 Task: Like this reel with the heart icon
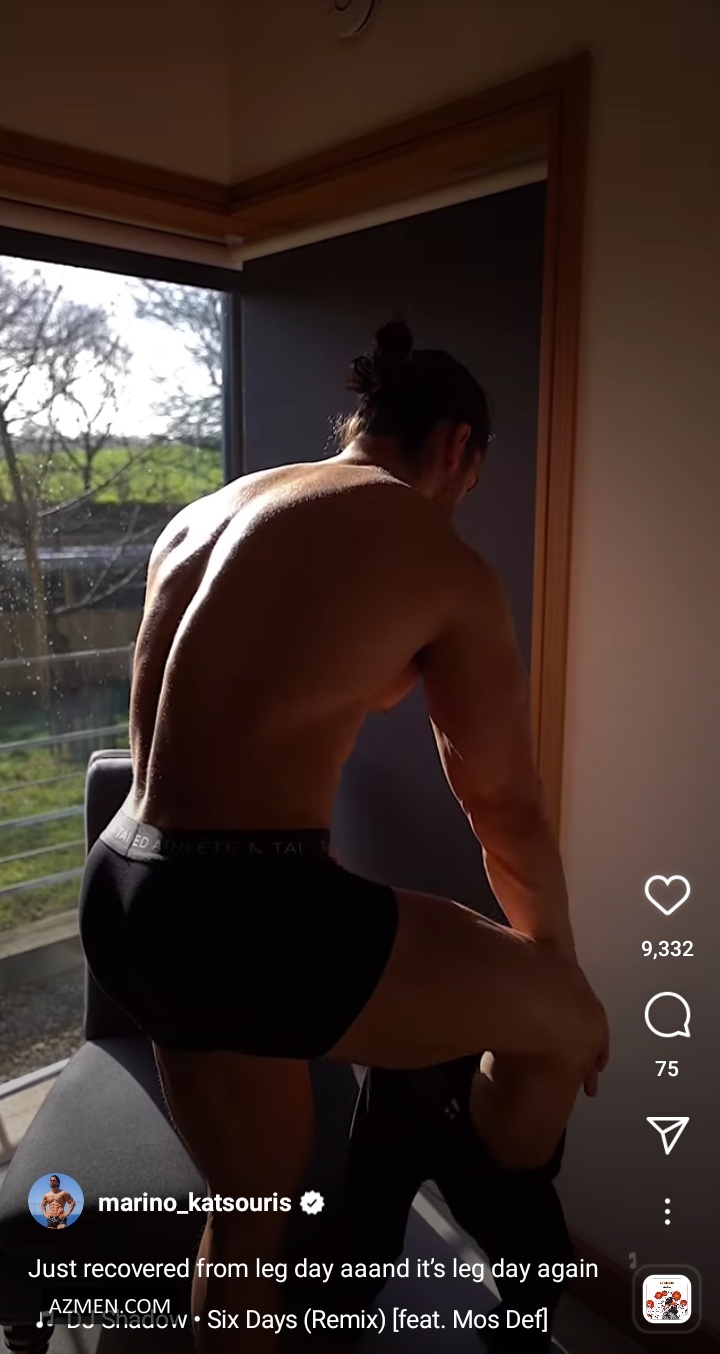tap(667, 895)
